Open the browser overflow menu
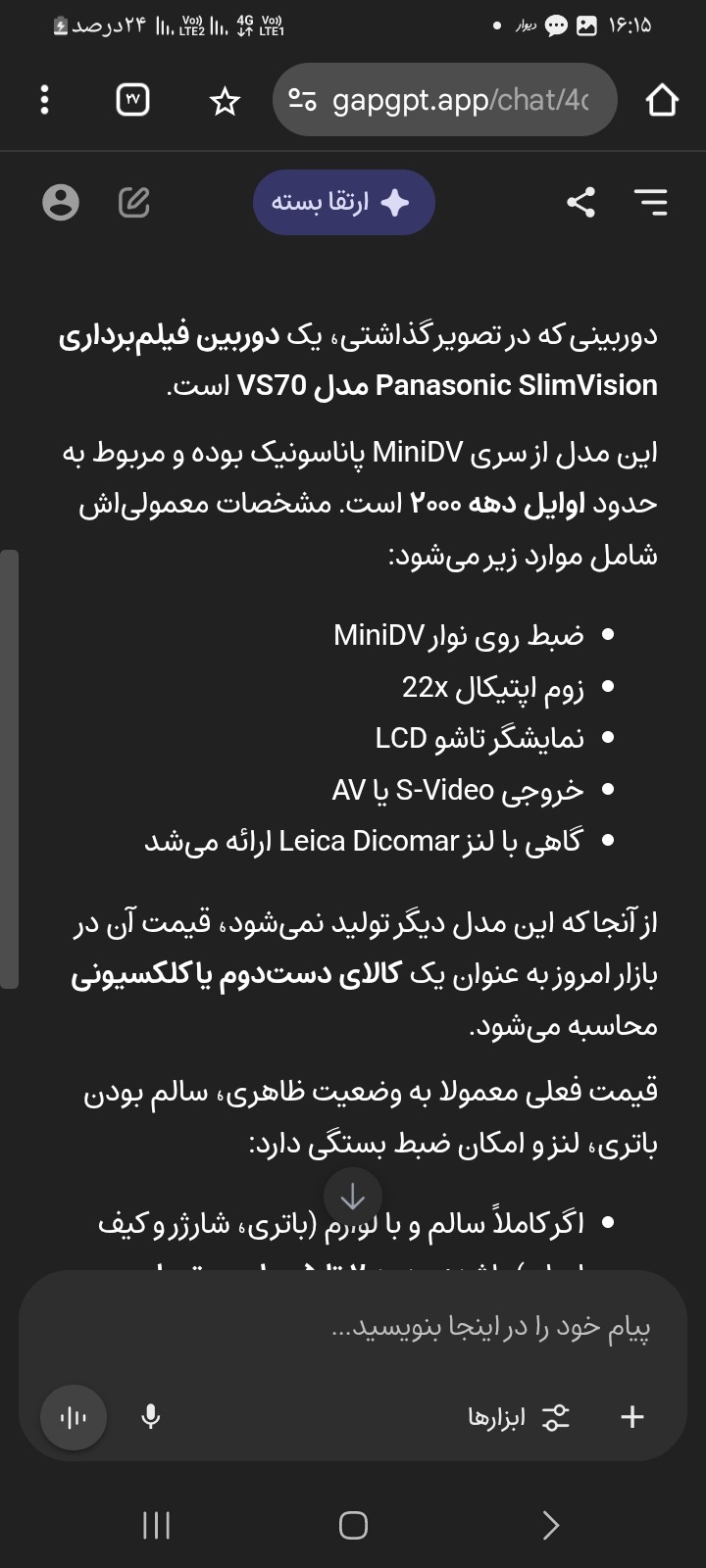This screenshot has height=1568, width=706. pyautogui.click(x=44, y=100)
